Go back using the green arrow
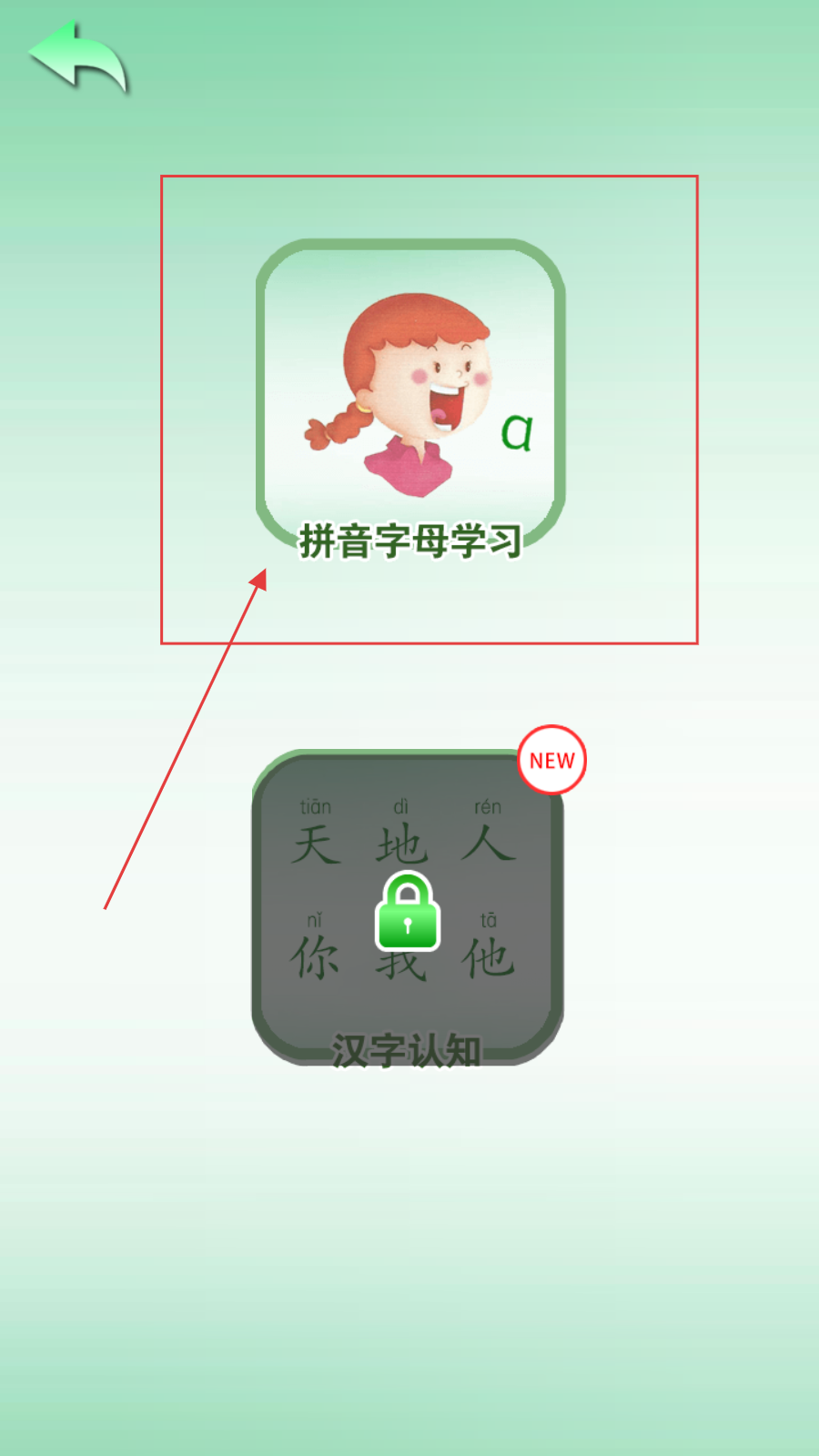This screenshot has width=819, height=1456. click(x=79, y=59)
